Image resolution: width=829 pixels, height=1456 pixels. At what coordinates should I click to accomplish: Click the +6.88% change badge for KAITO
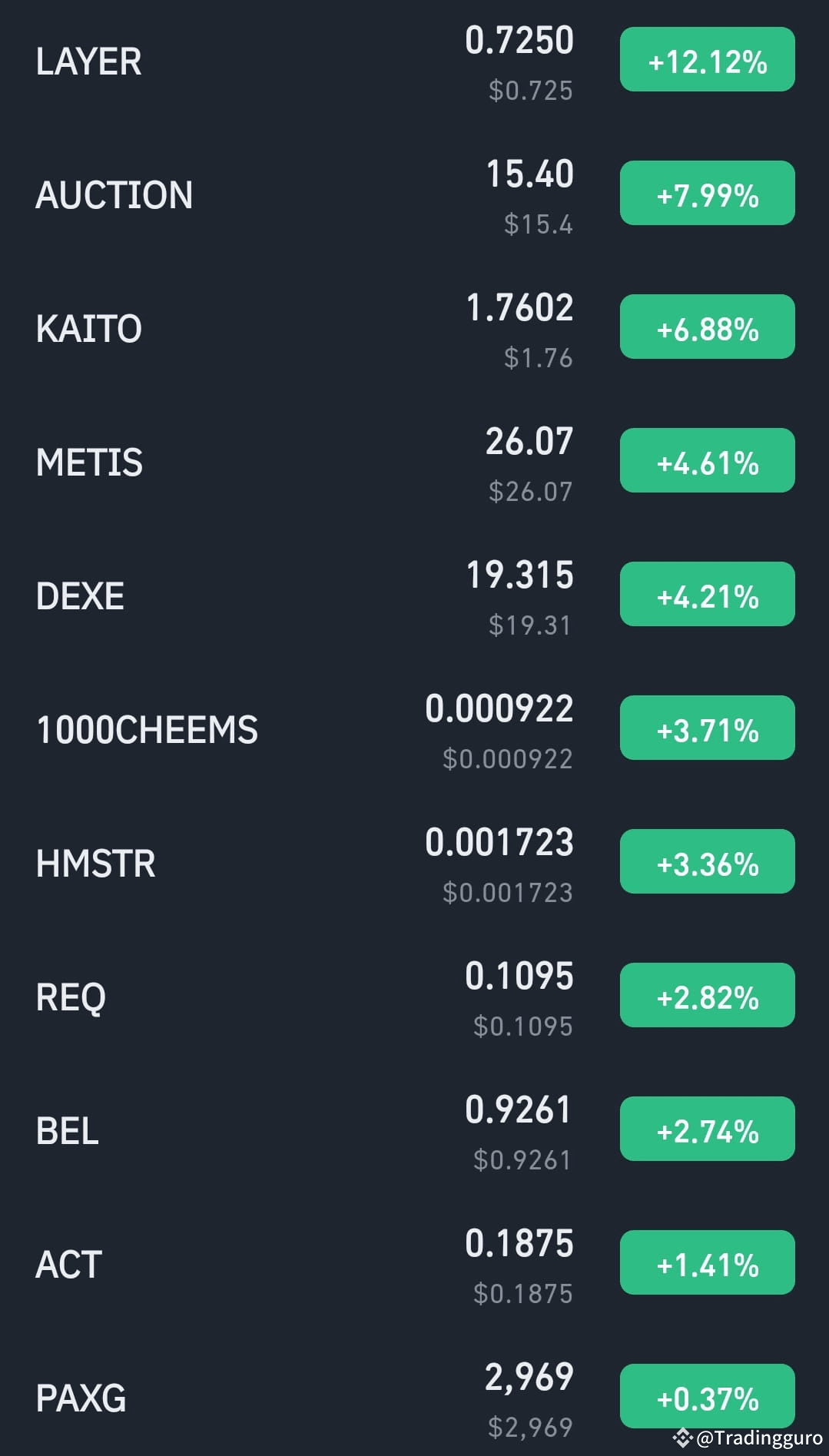[706, 327]
